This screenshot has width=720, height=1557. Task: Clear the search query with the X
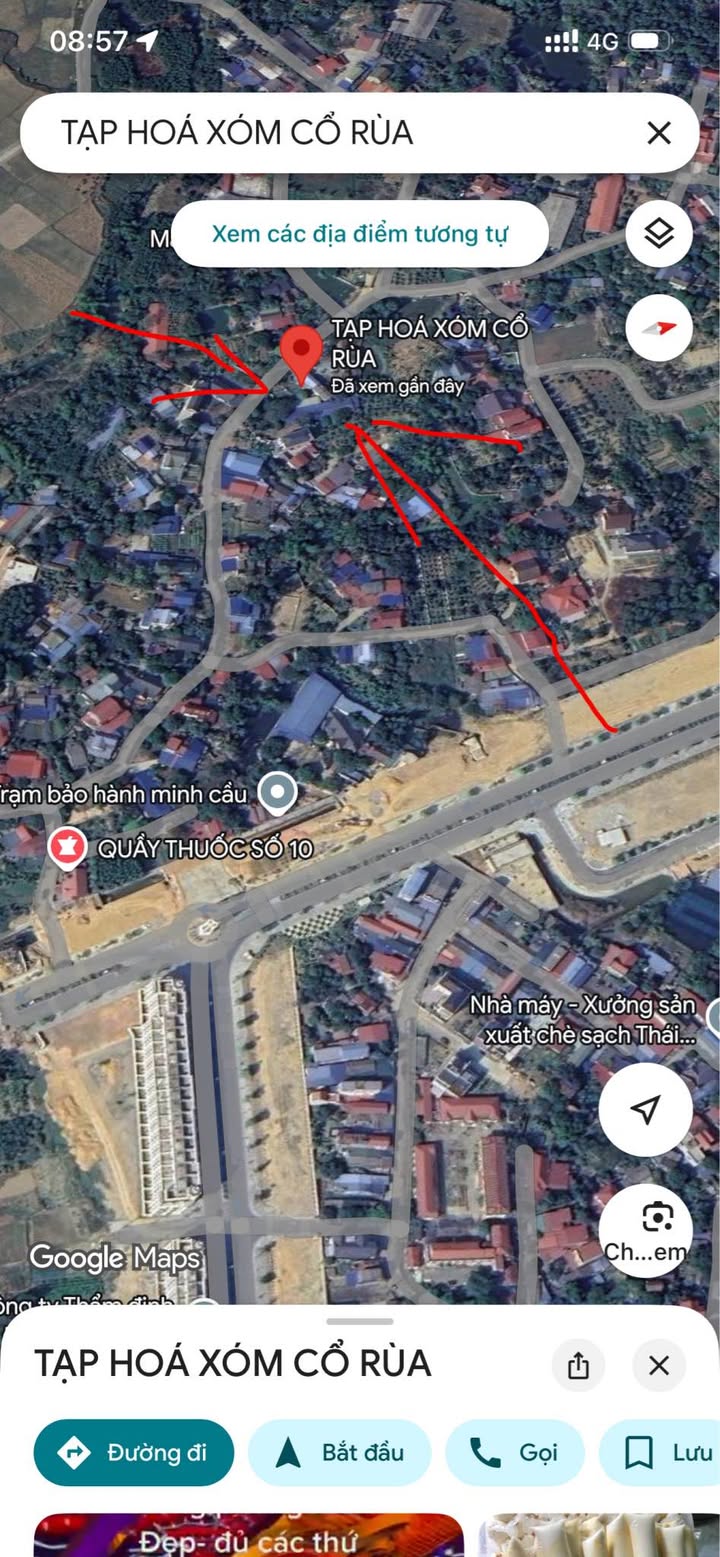[659, 133]
